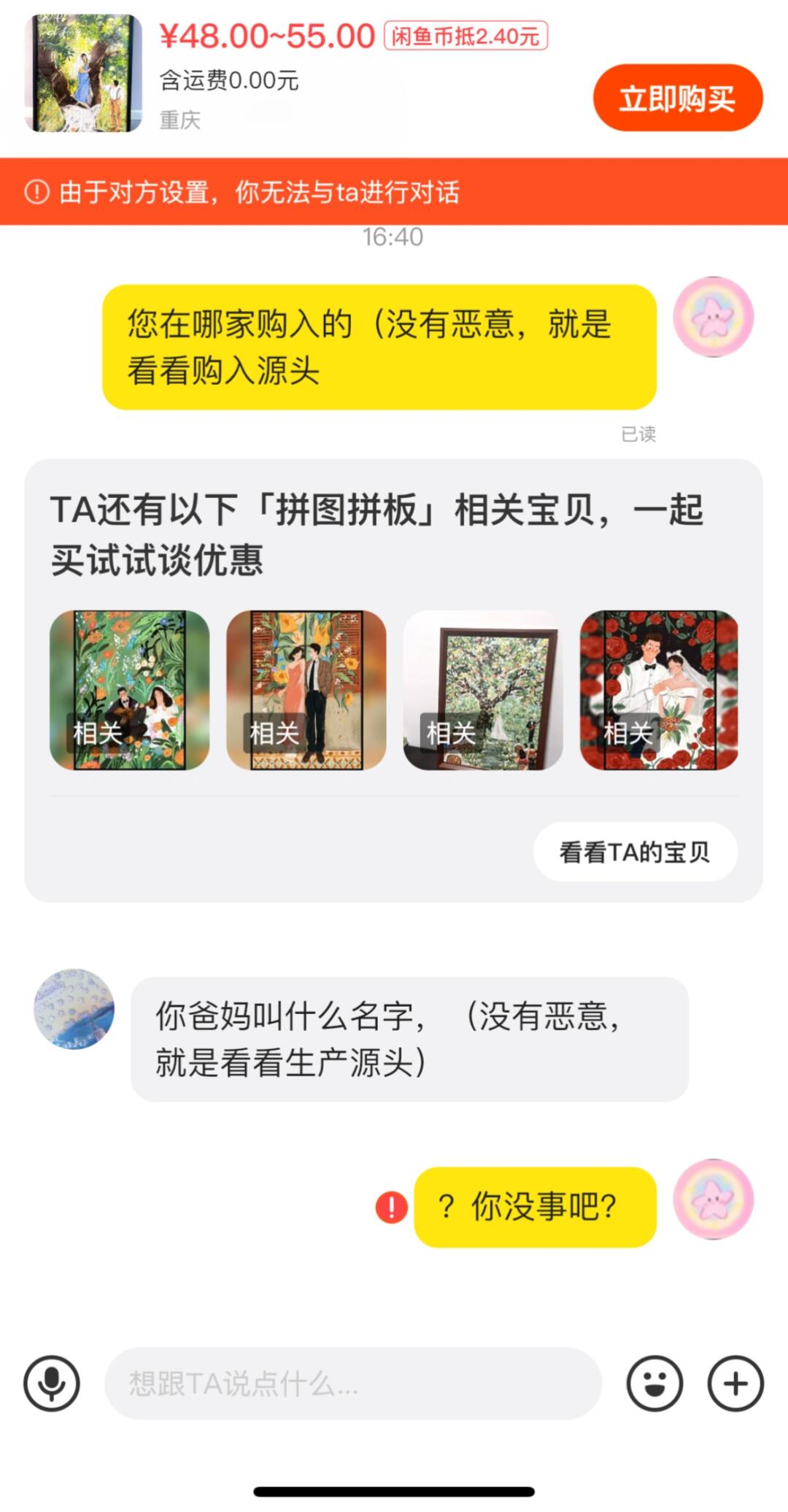
Task: Tap the voice microphone button
Action: point(52,1384)
